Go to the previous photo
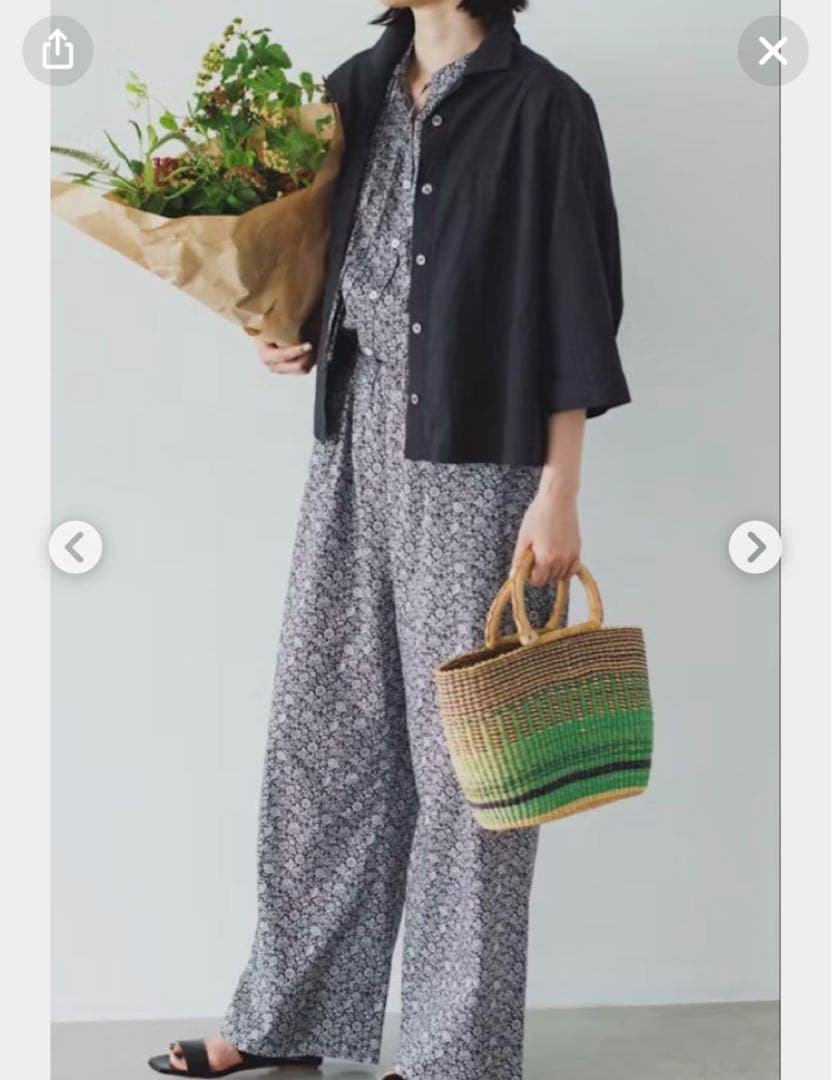832x1080 pixels. tap(76, 547)
